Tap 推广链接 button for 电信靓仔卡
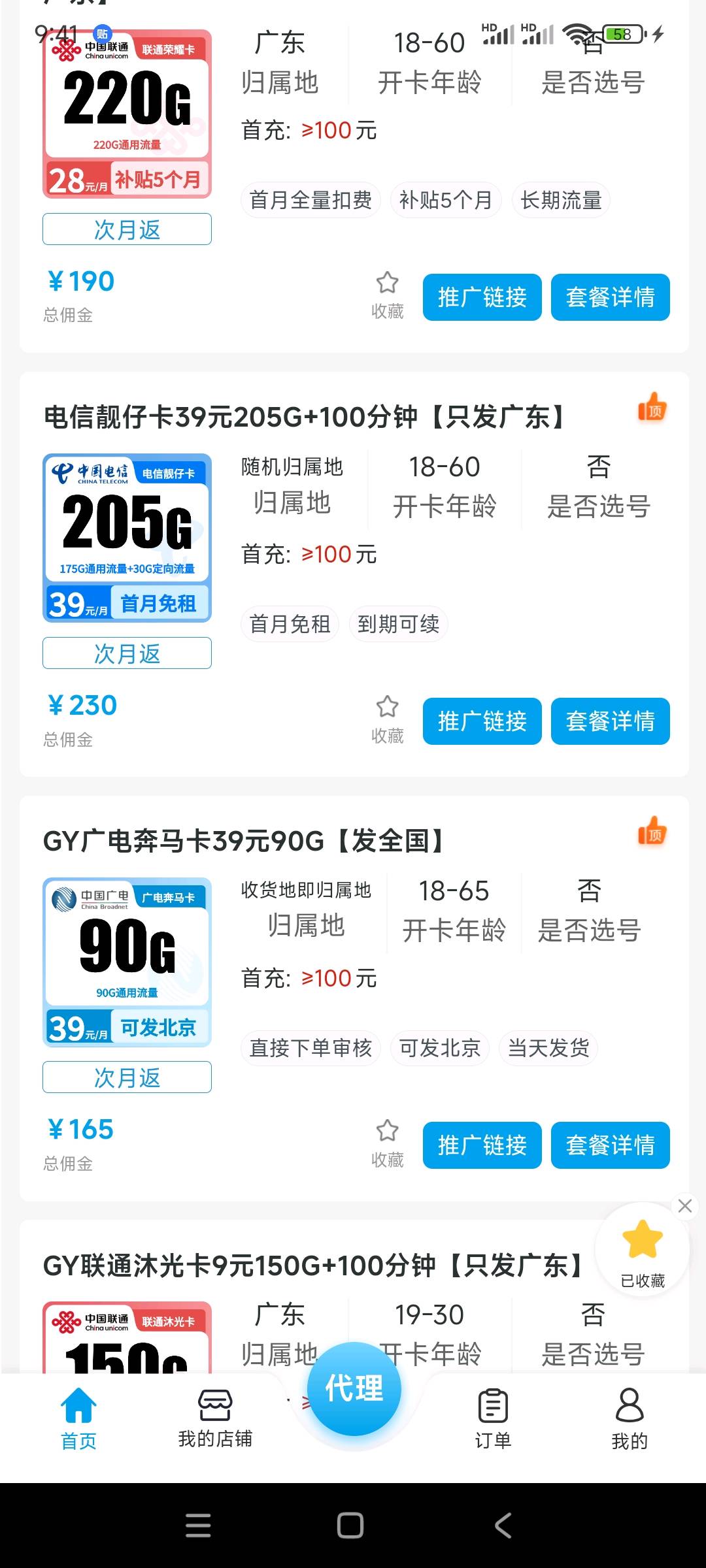This screenshot has width=706, height=1568. (482, 721)
